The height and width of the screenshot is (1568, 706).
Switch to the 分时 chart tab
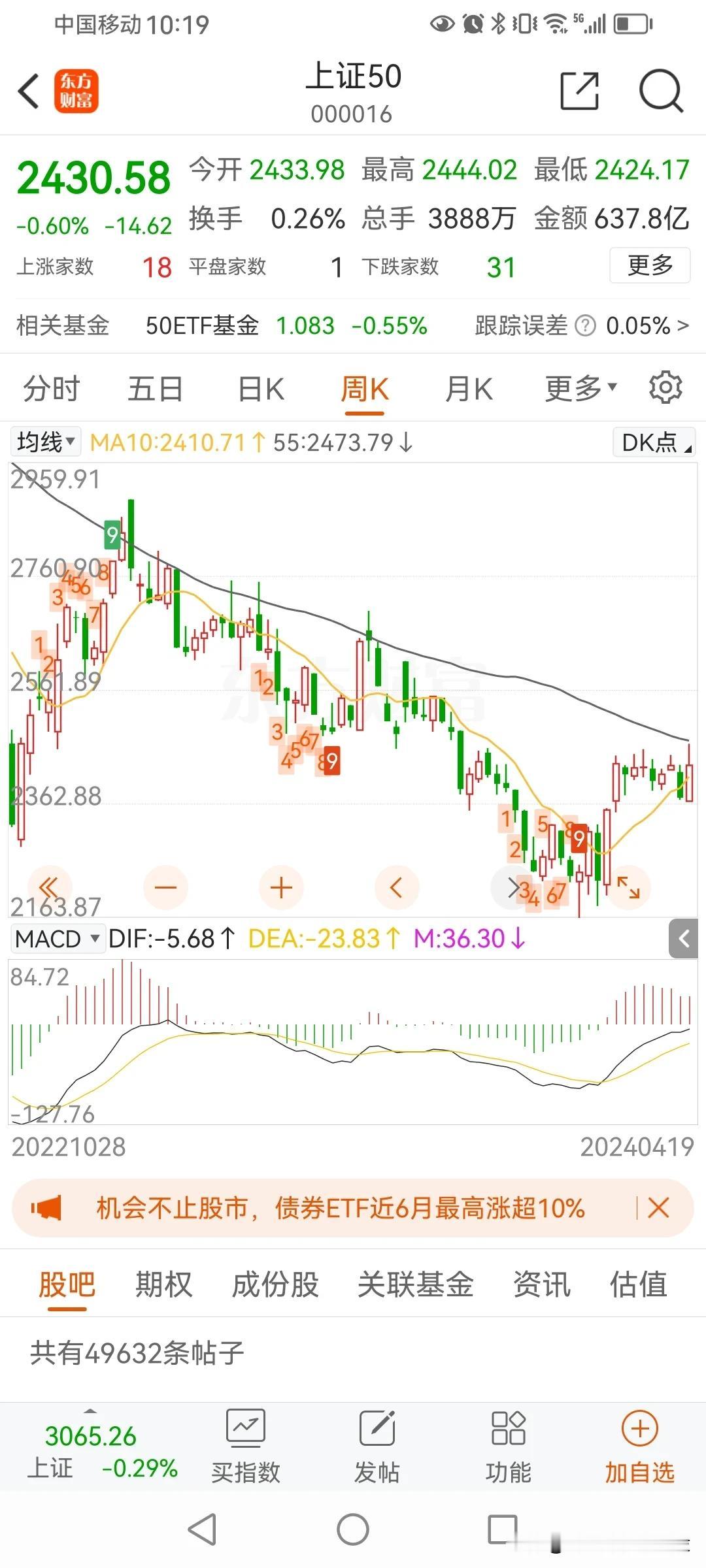tap(51, 389)
